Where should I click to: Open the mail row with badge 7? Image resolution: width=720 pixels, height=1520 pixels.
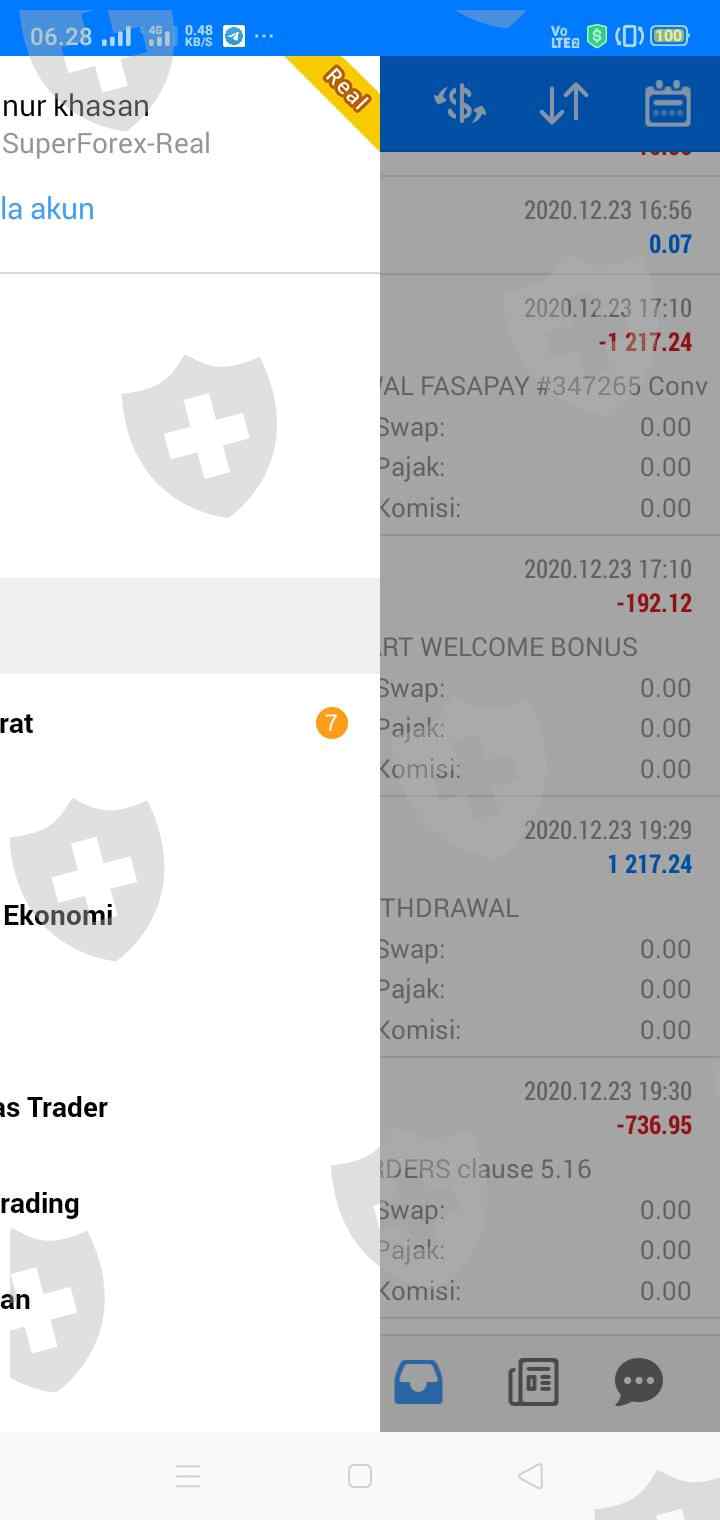click(x=190, y=723)
